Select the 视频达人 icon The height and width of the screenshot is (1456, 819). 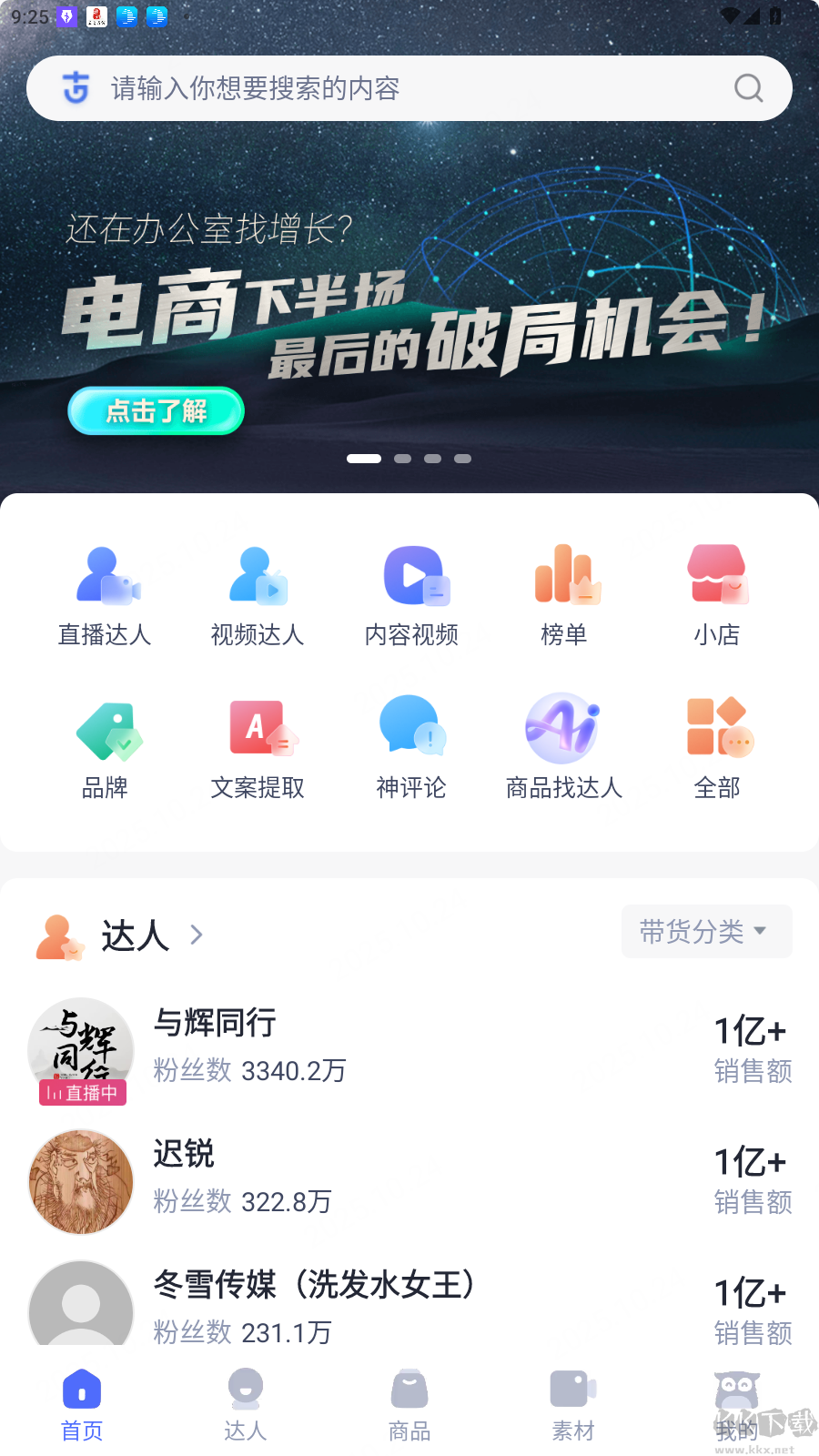pos(258,591)
